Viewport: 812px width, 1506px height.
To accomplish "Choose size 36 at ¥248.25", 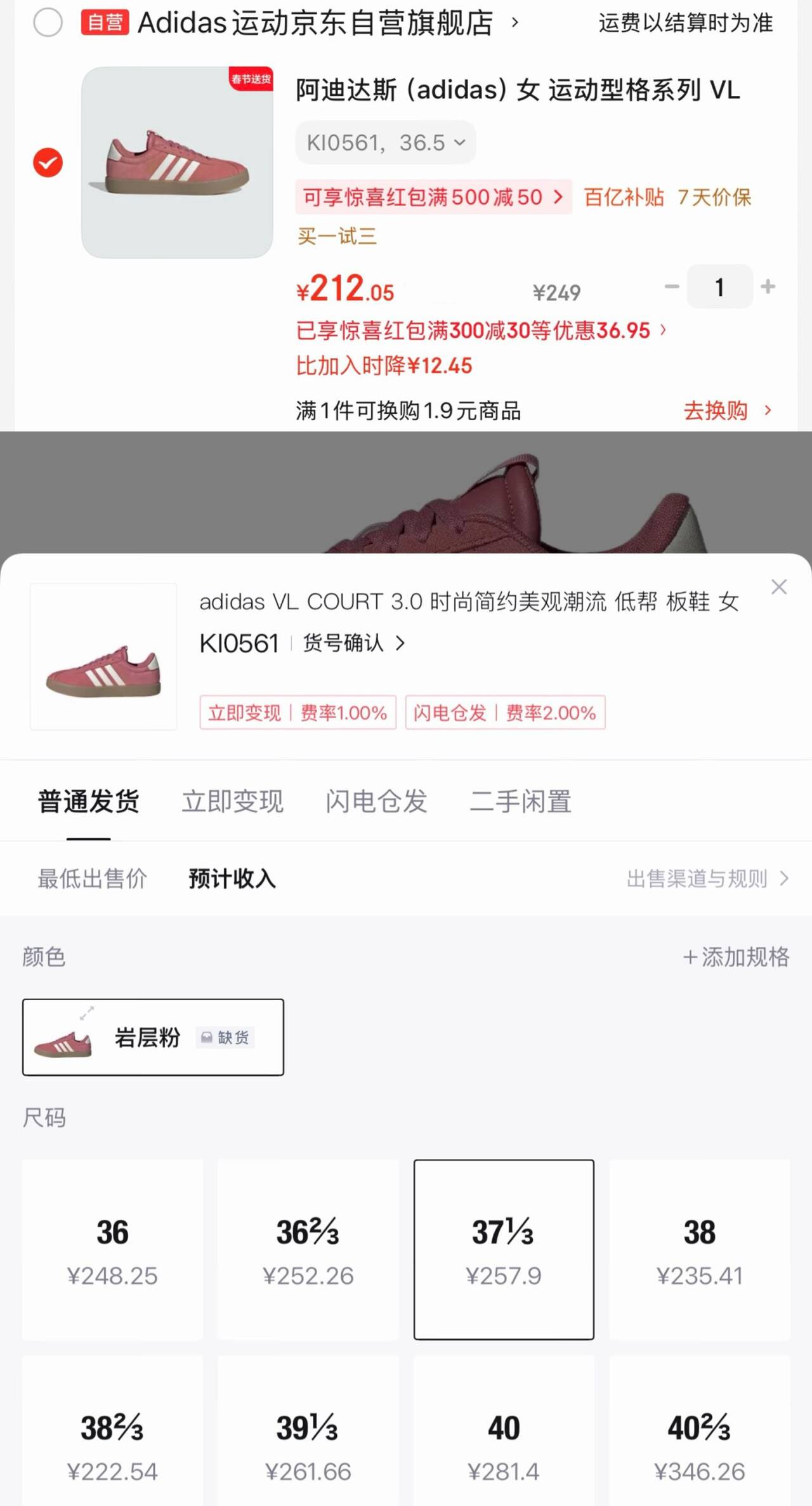I will 112,1250.
